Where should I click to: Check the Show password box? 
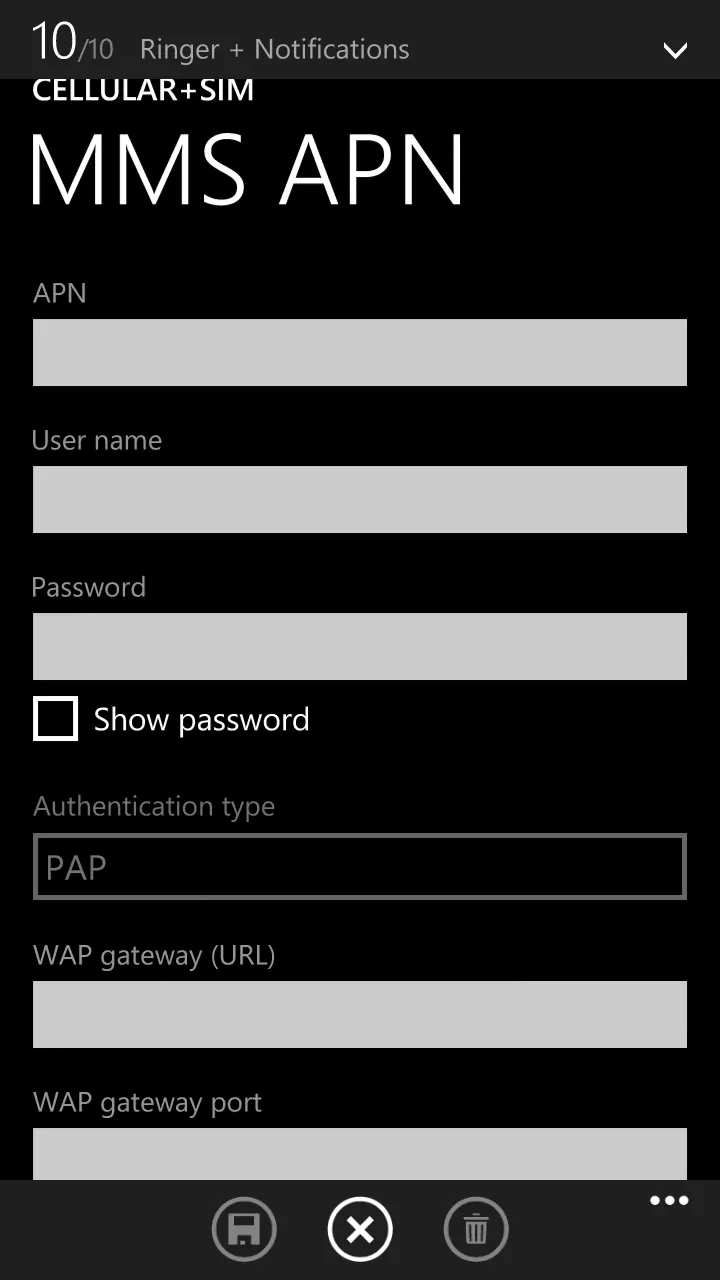55,719
